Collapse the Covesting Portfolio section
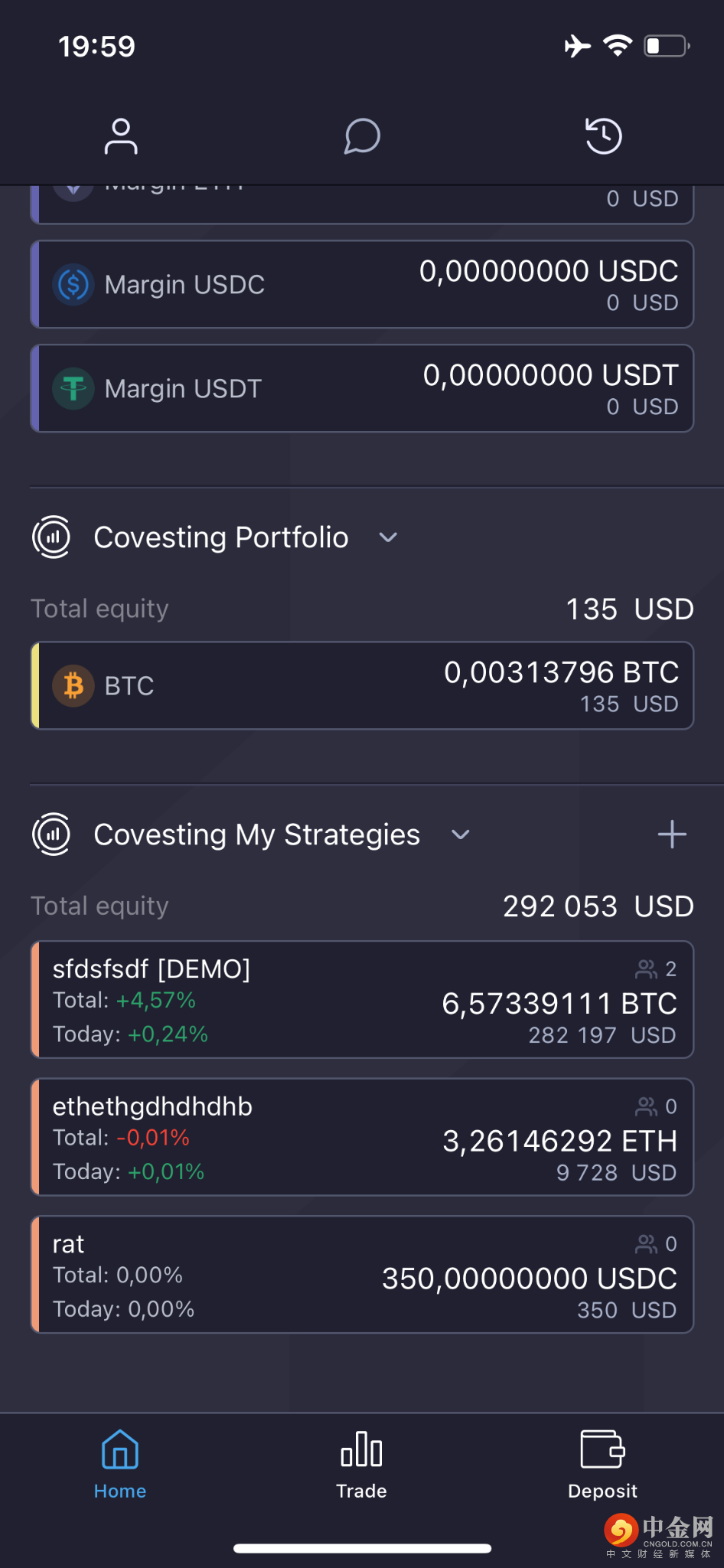The height and width of the screenshot is (1568, 724). (388, 537)
